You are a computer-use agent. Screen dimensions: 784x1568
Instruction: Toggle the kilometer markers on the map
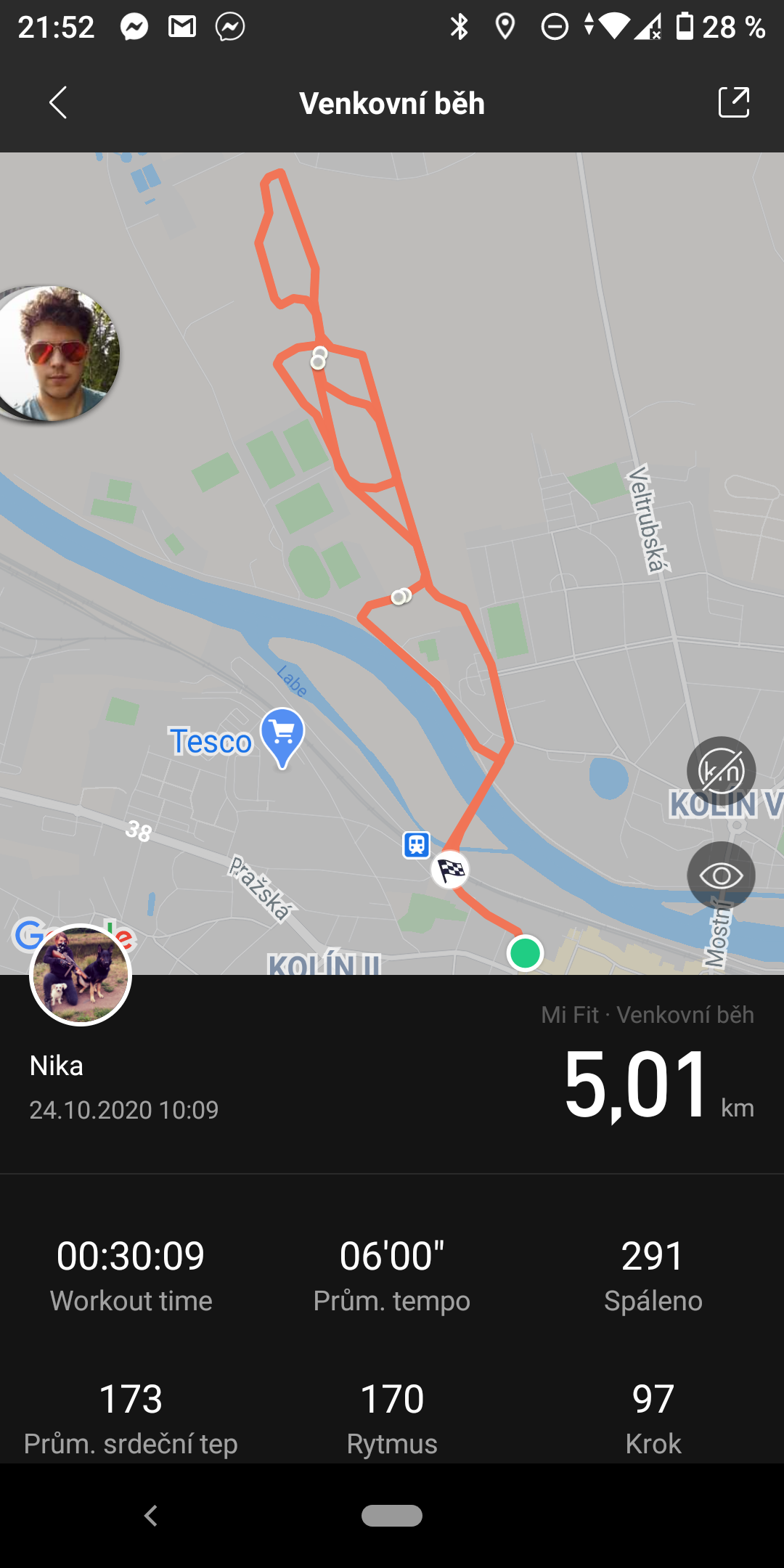tap(721, 771)
